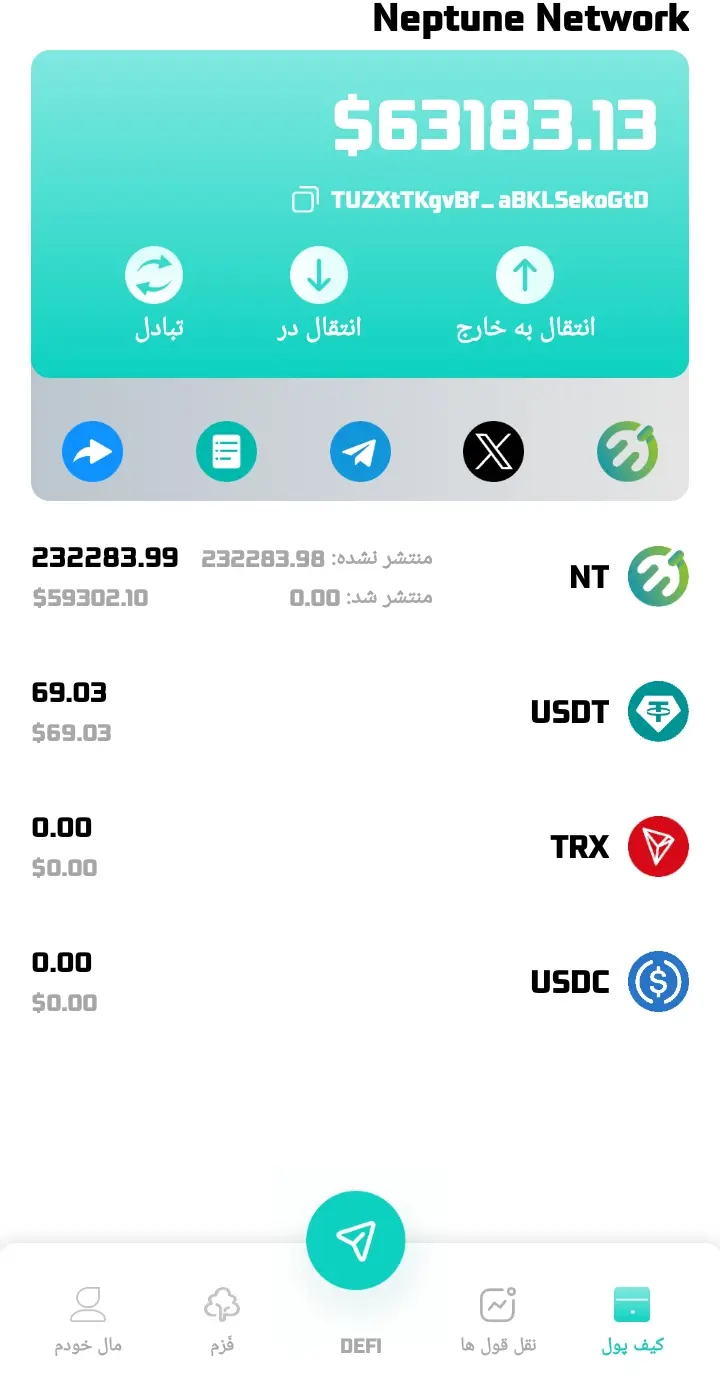Open the X social icon
This screenshot has height=1380, width=720.
point(493,452)
